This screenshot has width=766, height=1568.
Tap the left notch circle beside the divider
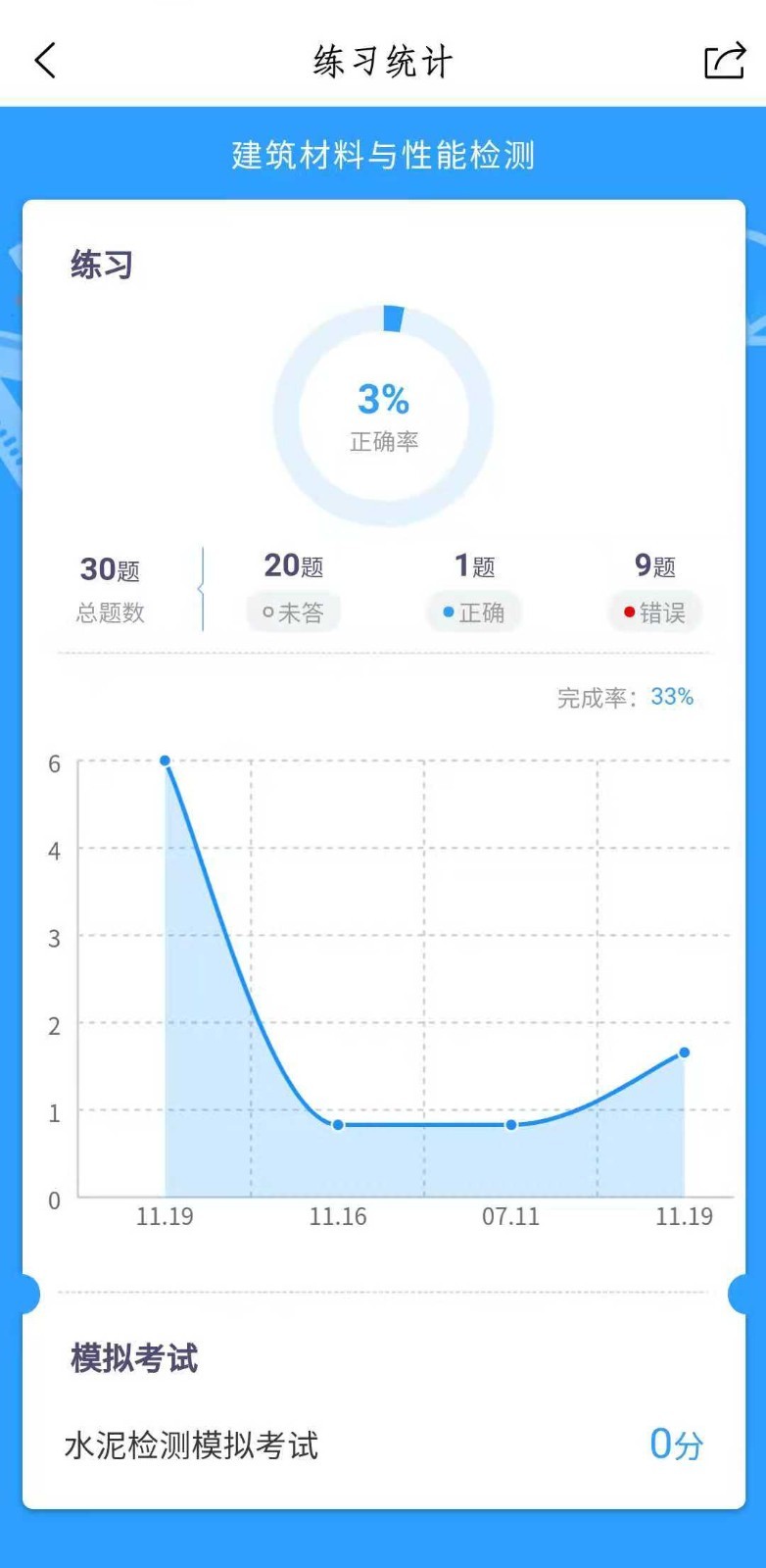(26, 1294)
